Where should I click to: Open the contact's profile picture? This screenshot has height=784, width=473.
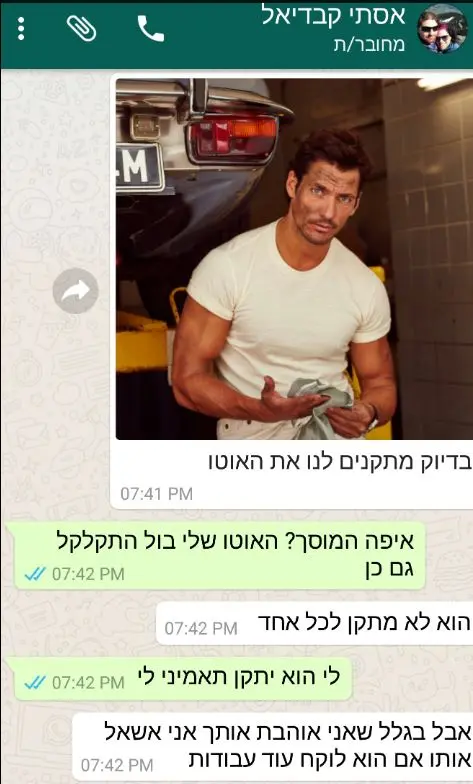coord(442,29)
